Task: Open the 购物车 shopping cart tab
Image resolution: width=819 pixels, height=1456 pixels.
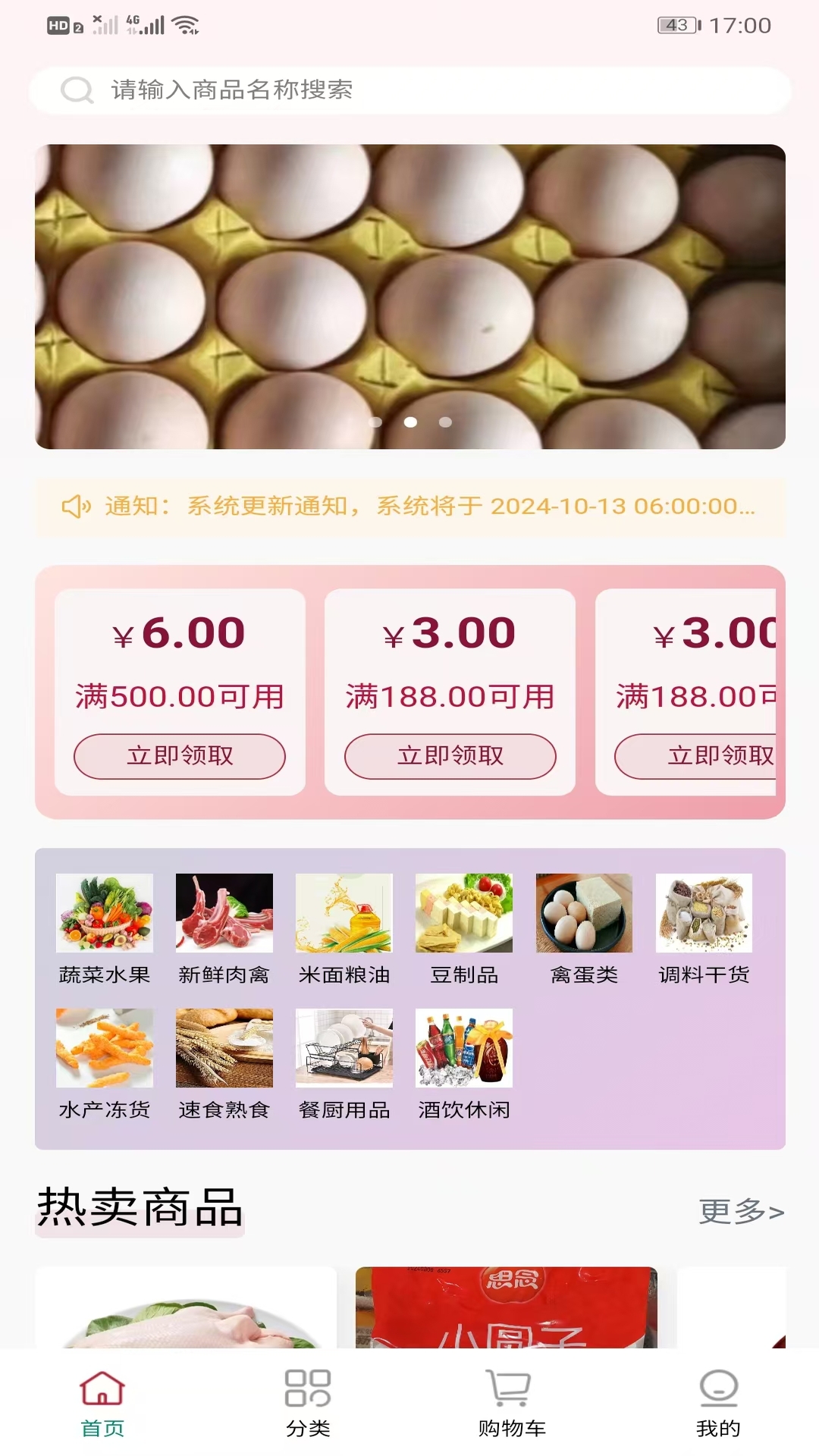Action: [x=512, y=1403]
